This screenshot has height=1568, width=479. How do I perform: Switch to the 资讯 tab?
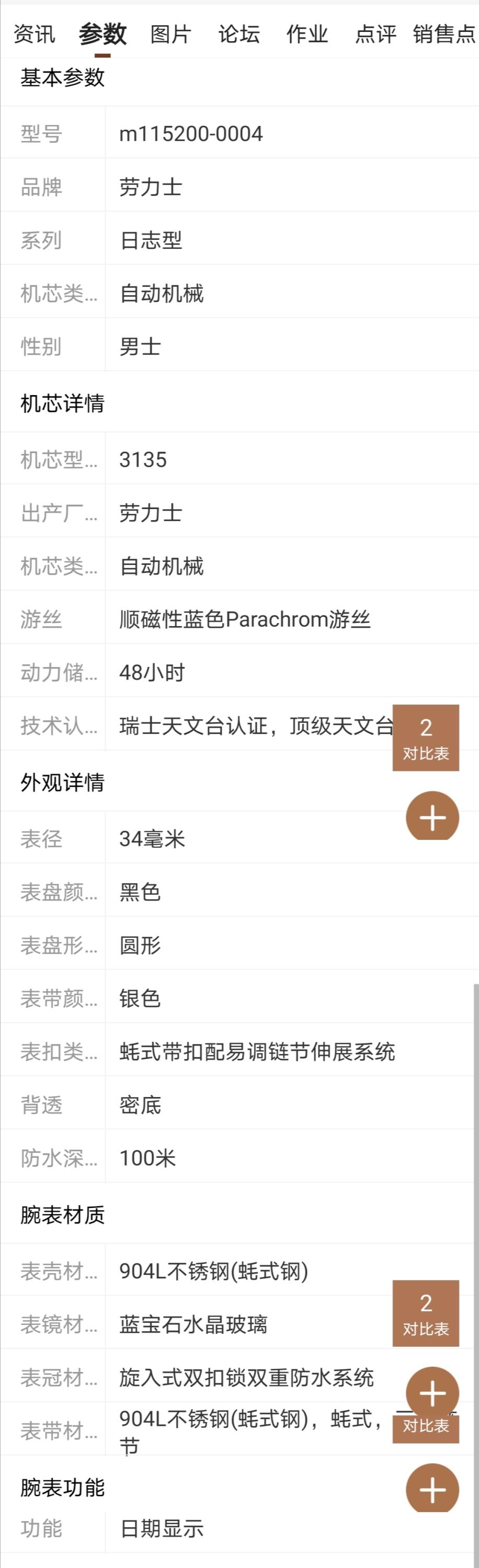pos(34,34)
